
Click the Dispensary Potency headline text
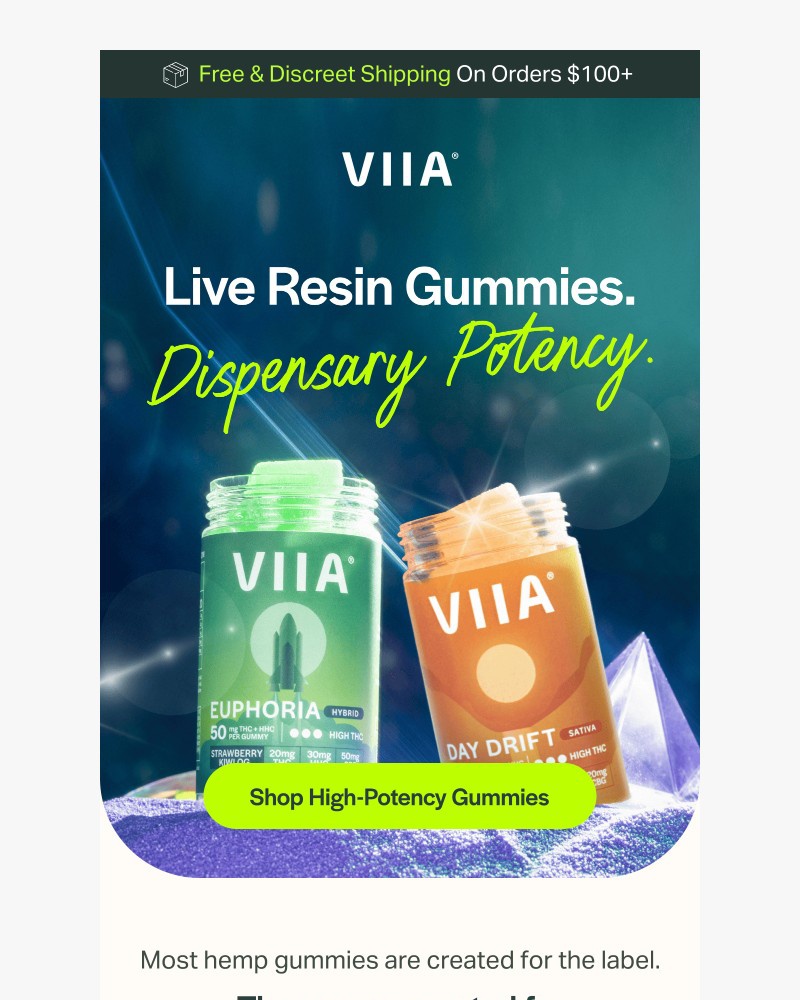410,362
